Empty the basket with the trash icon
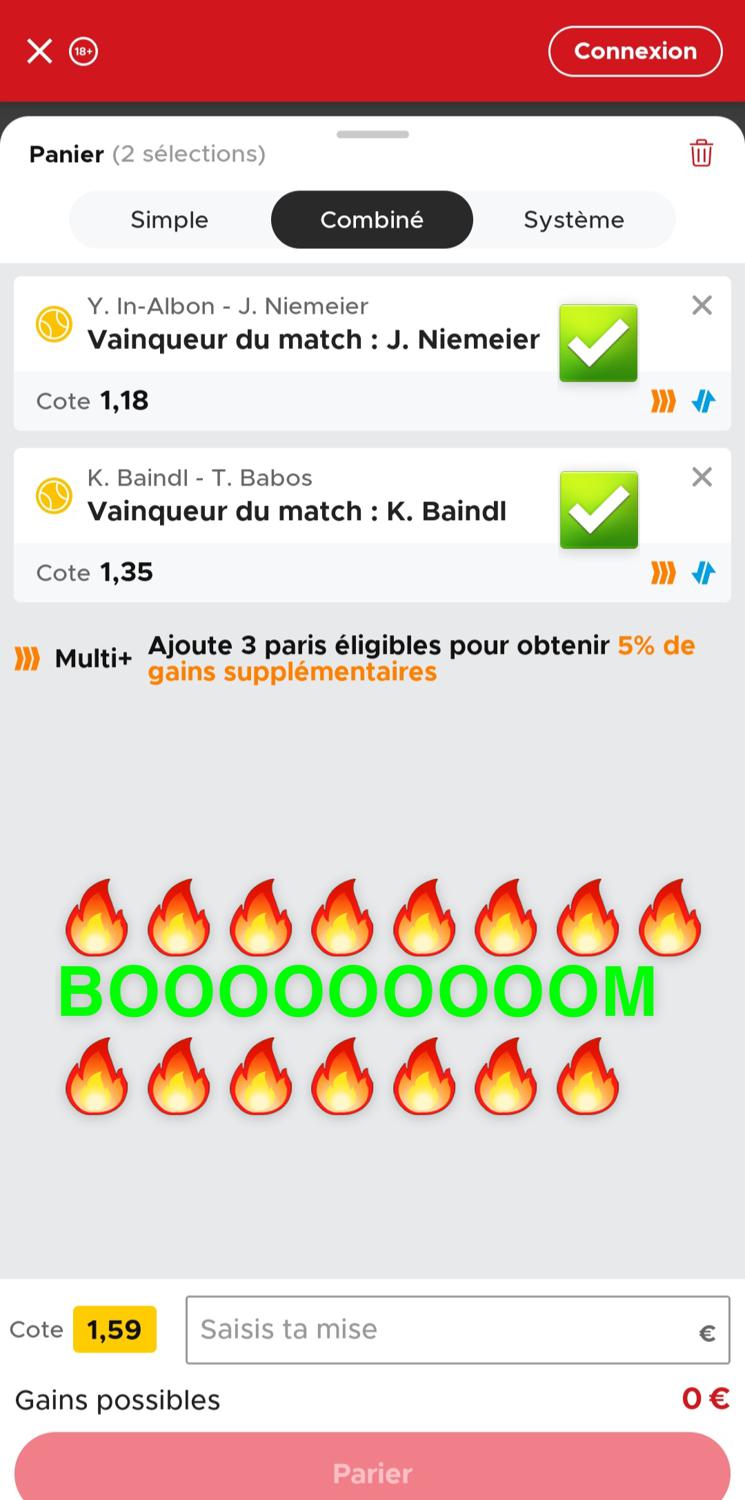 701,153
